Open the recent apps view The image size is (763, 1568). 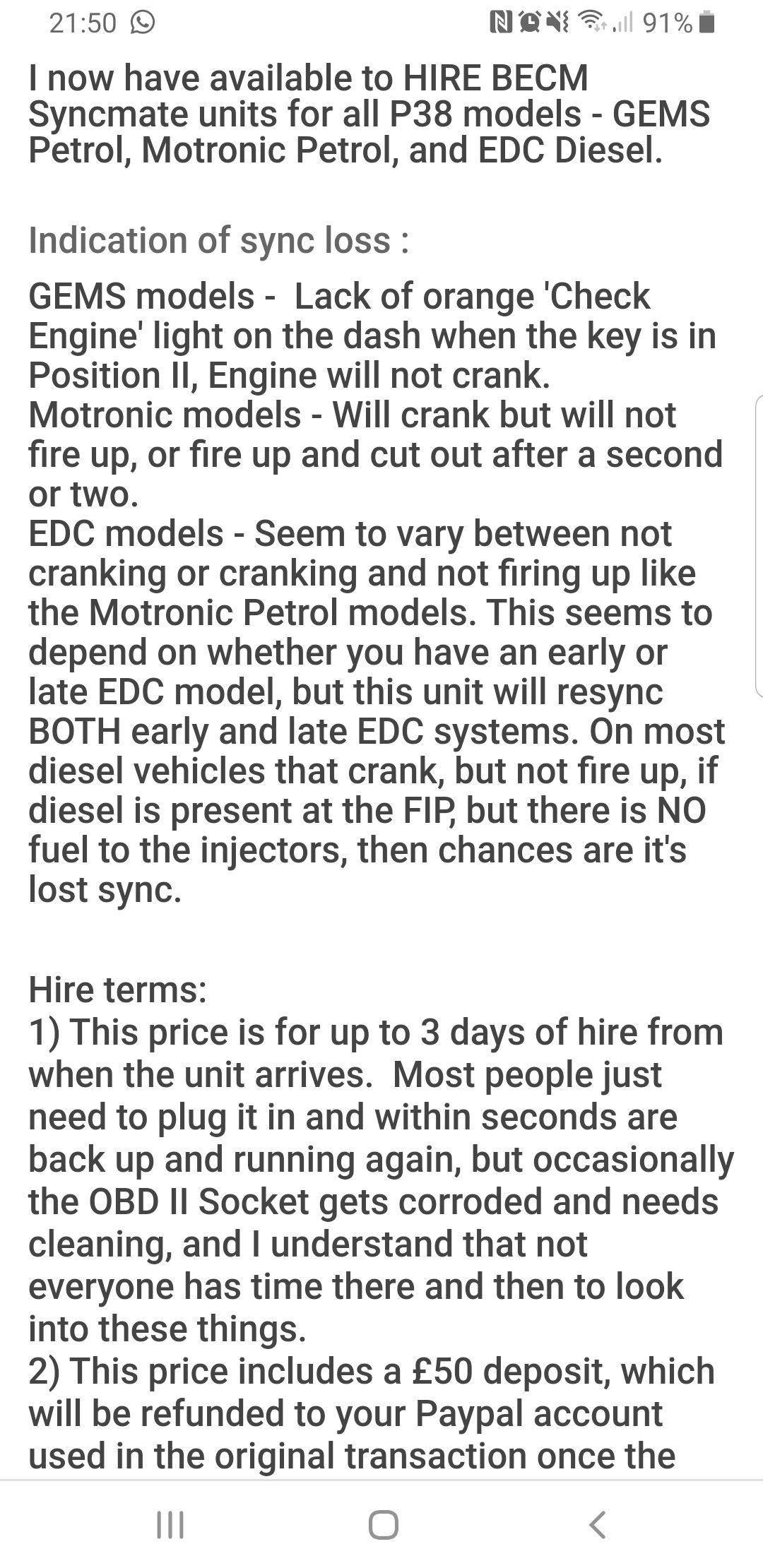coord(170,1524)
